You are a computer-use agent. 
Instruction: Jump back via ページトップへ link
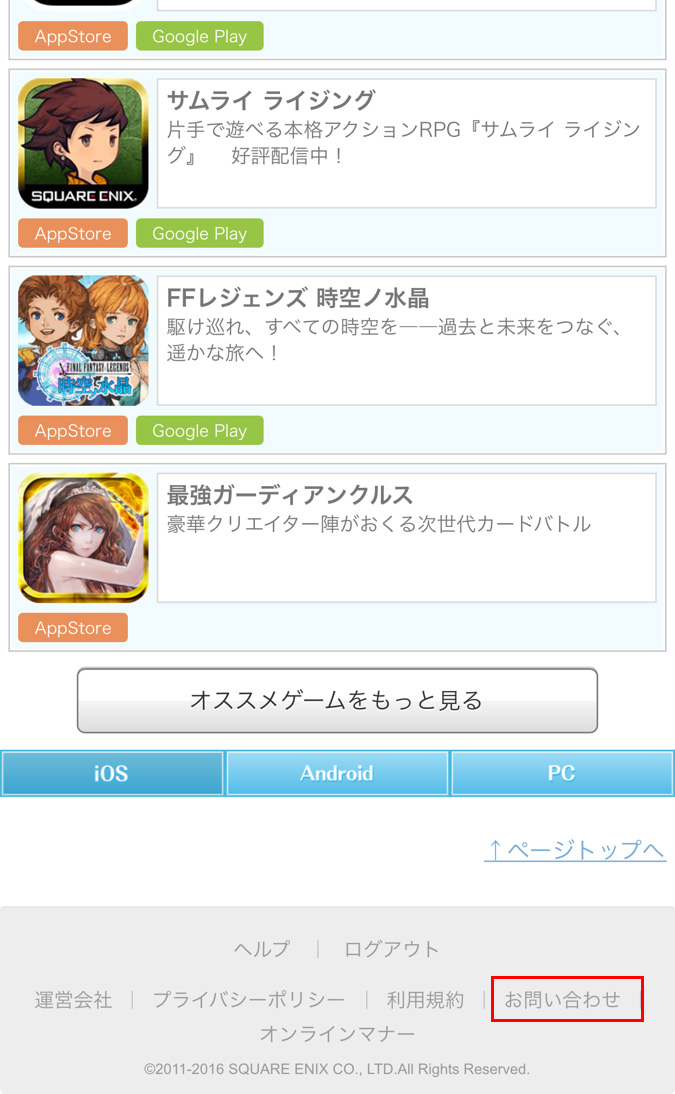[575, 849]
